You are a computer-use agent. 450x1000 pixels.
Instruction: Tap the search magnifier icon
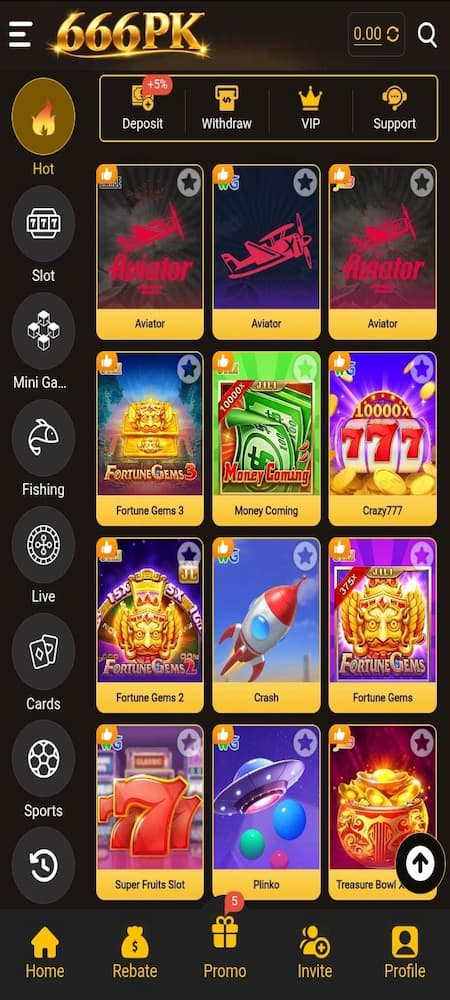tap(427, 34)
